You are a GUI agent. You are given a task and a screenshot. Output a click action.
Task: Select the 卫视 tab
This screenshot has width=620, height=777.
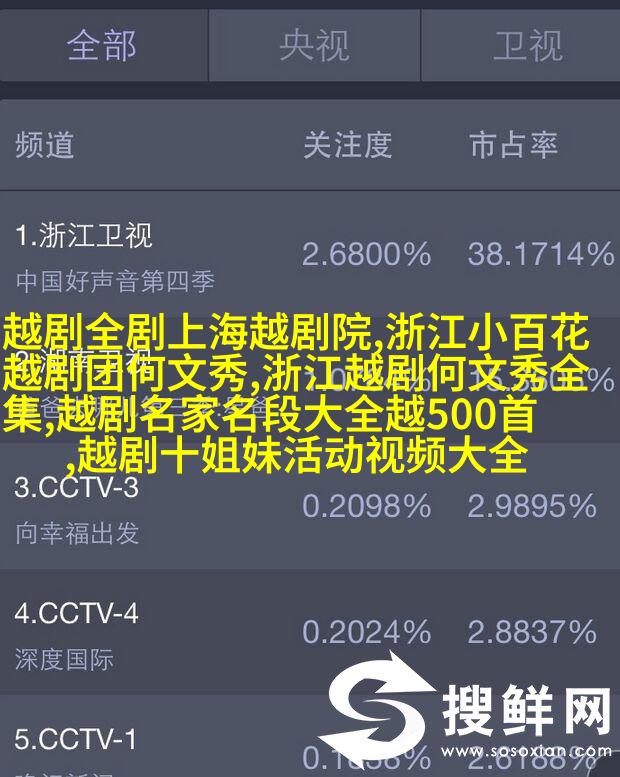coord(527,46)
